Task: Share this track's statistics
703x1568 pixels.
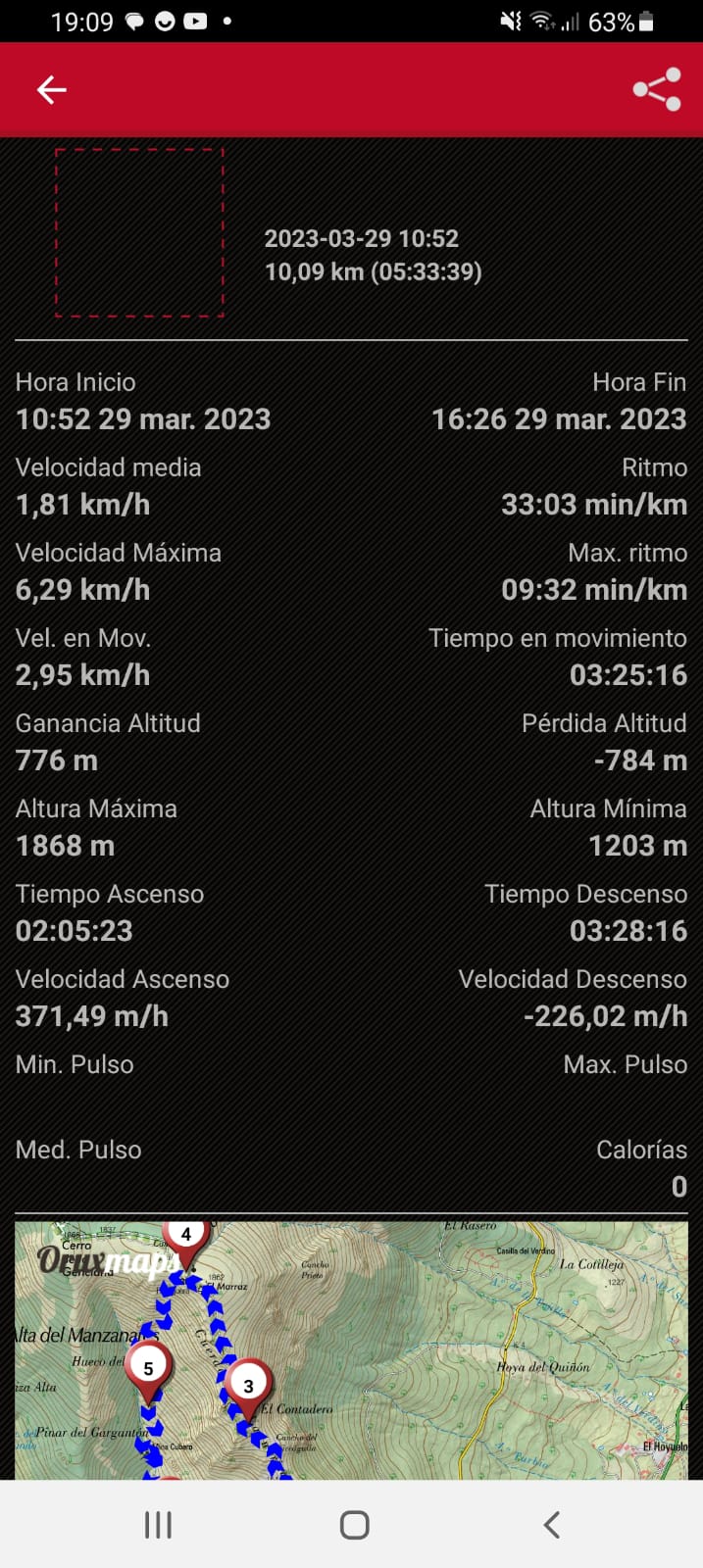Action: pos(656,90)
